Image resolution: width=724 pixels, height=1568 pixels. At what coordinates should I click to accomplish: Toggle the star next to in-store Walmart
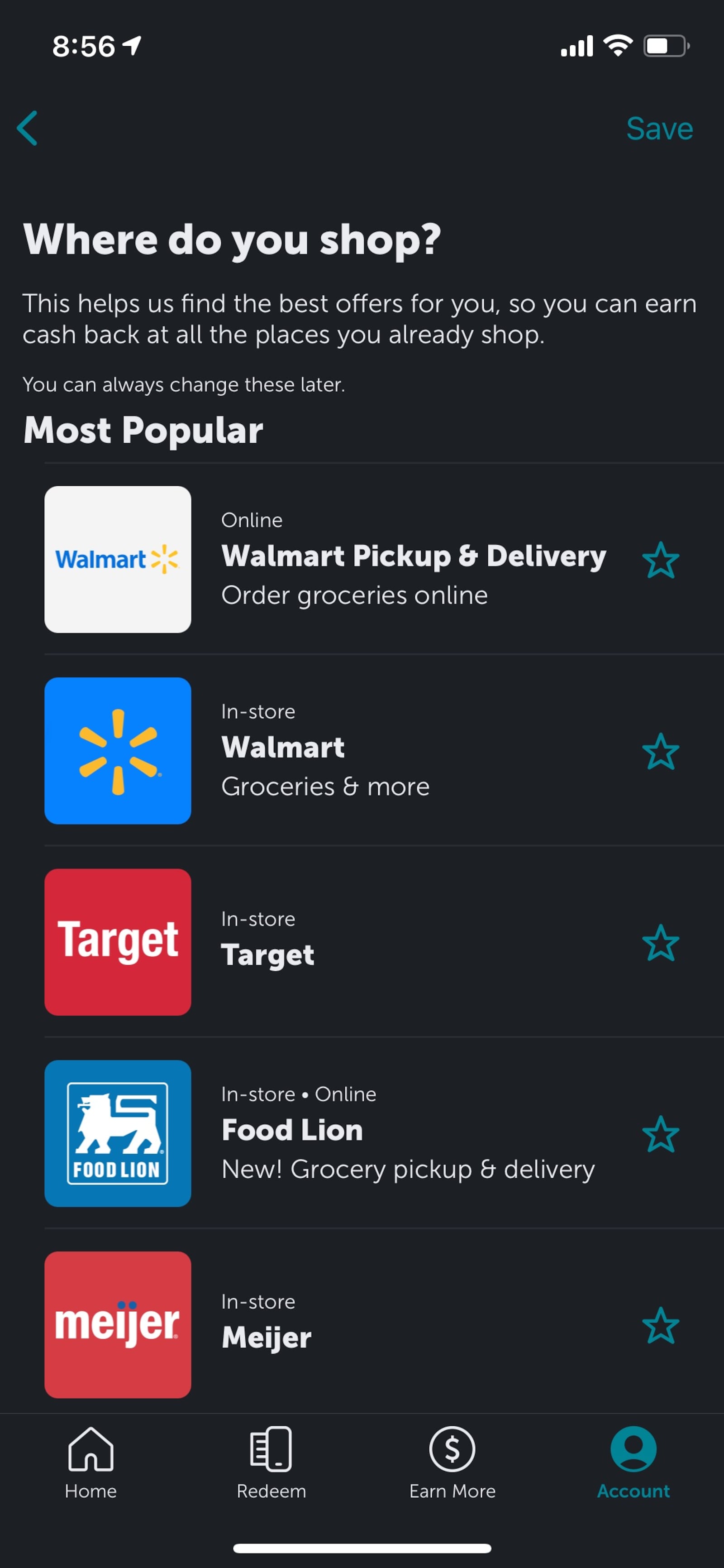click(x=662, y=752)
